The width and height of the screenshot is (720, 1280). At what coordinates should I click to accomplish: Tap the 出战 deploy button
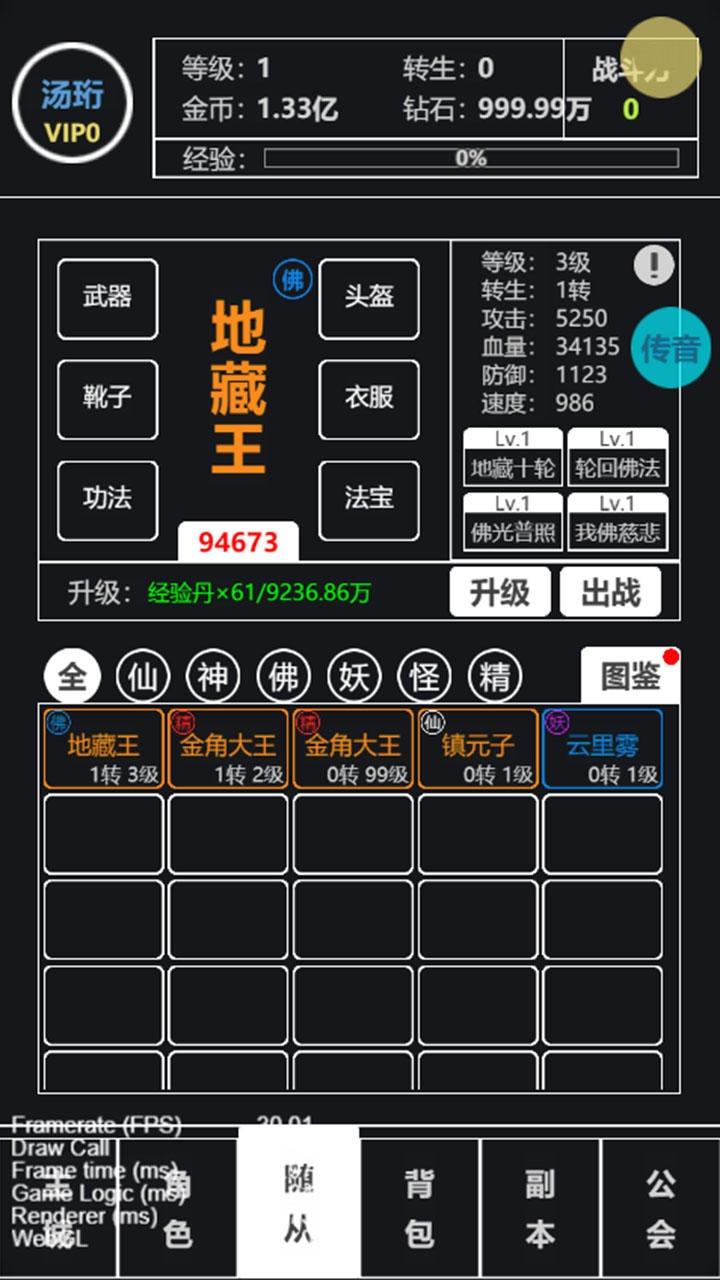point(610,592)
